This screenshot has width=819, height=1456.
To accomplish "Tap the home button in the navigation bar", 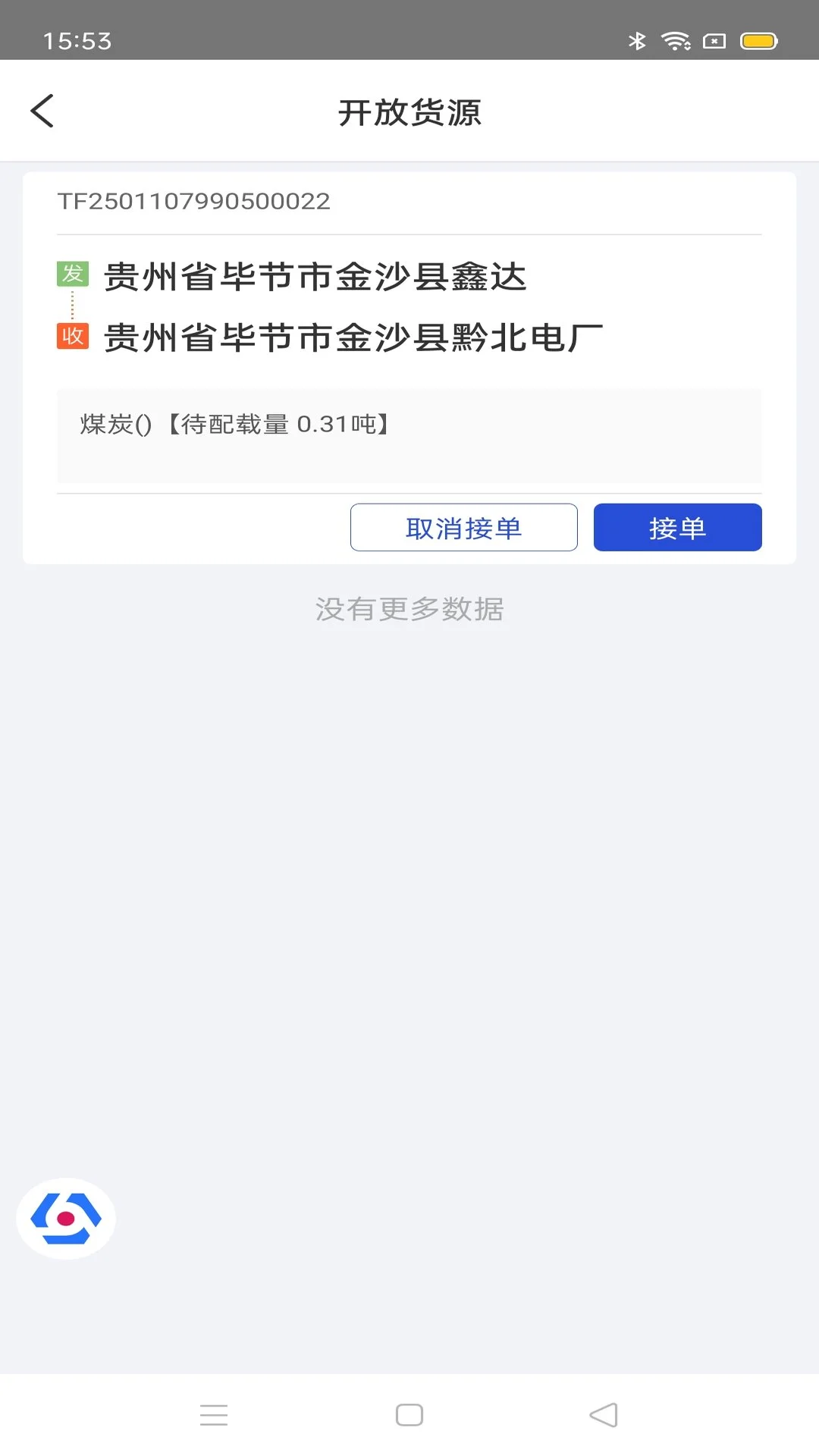I will (x=409, y=1415).
